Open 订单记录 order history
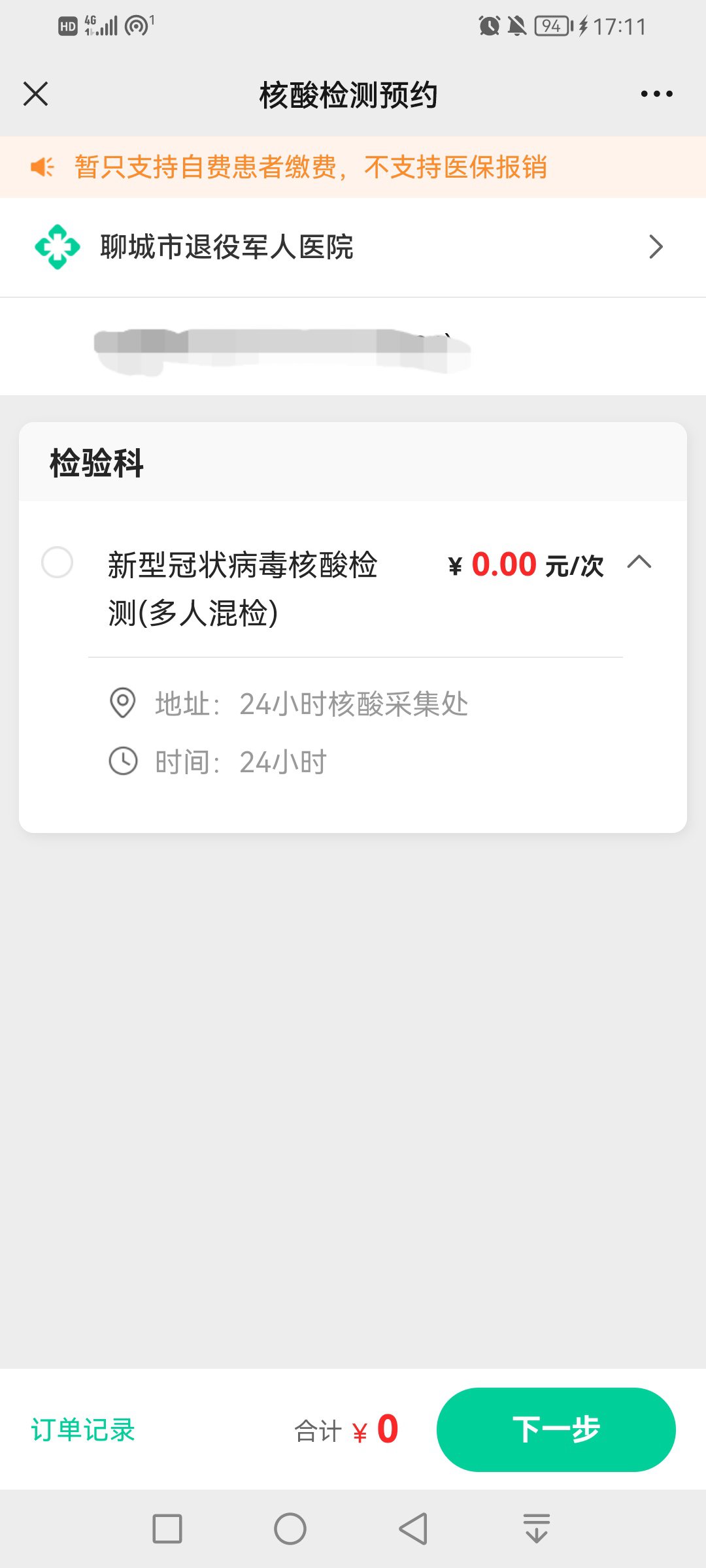 click(83, 1430)
